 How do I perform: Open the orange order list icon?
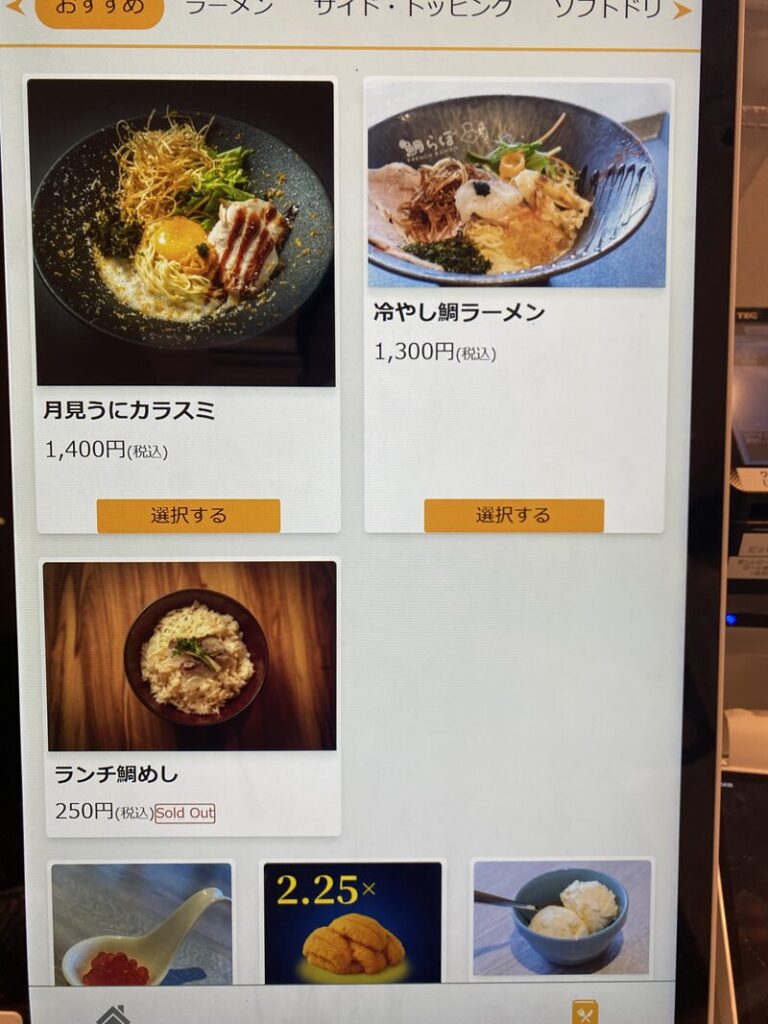coord(585,1012)
